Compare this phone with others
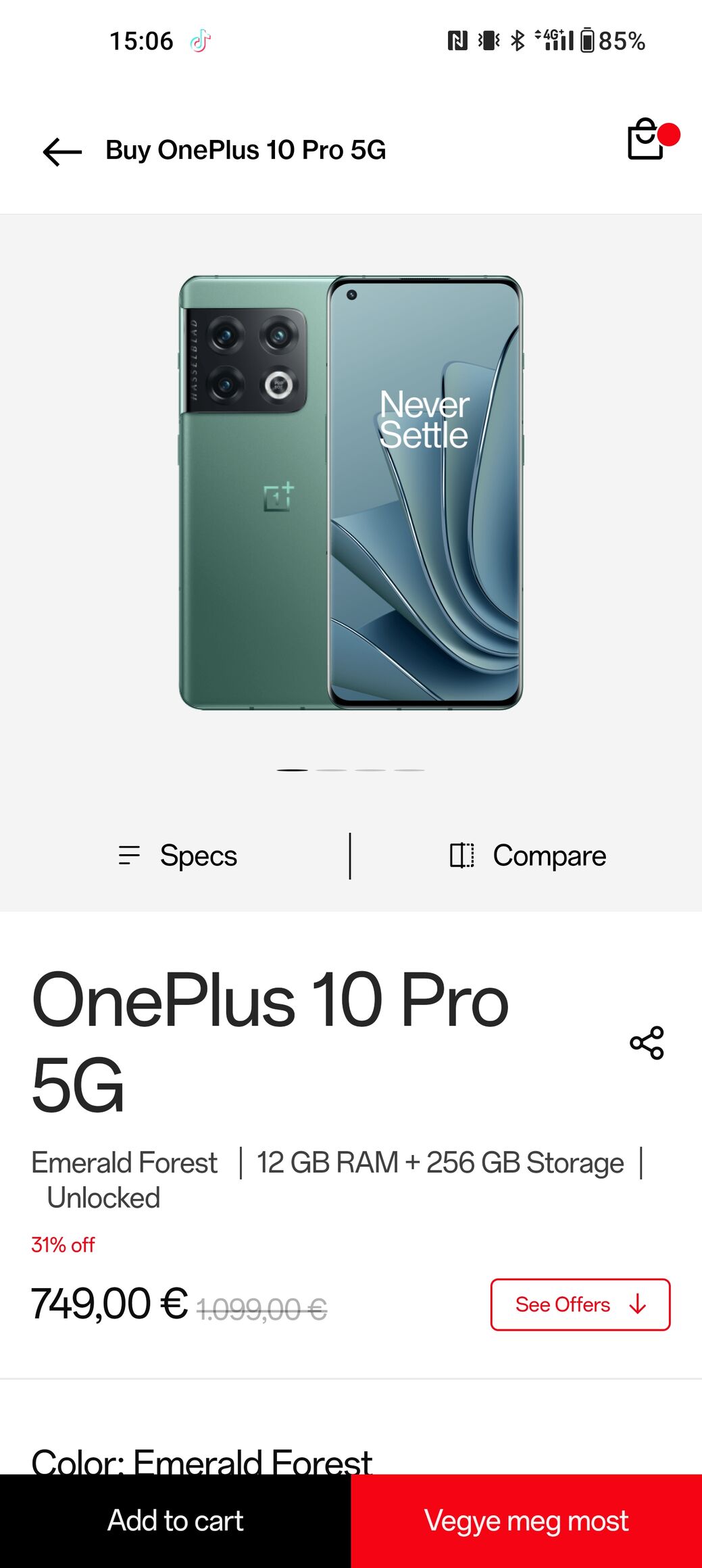This screenshot has width=702, height=1568. [528, 856]
